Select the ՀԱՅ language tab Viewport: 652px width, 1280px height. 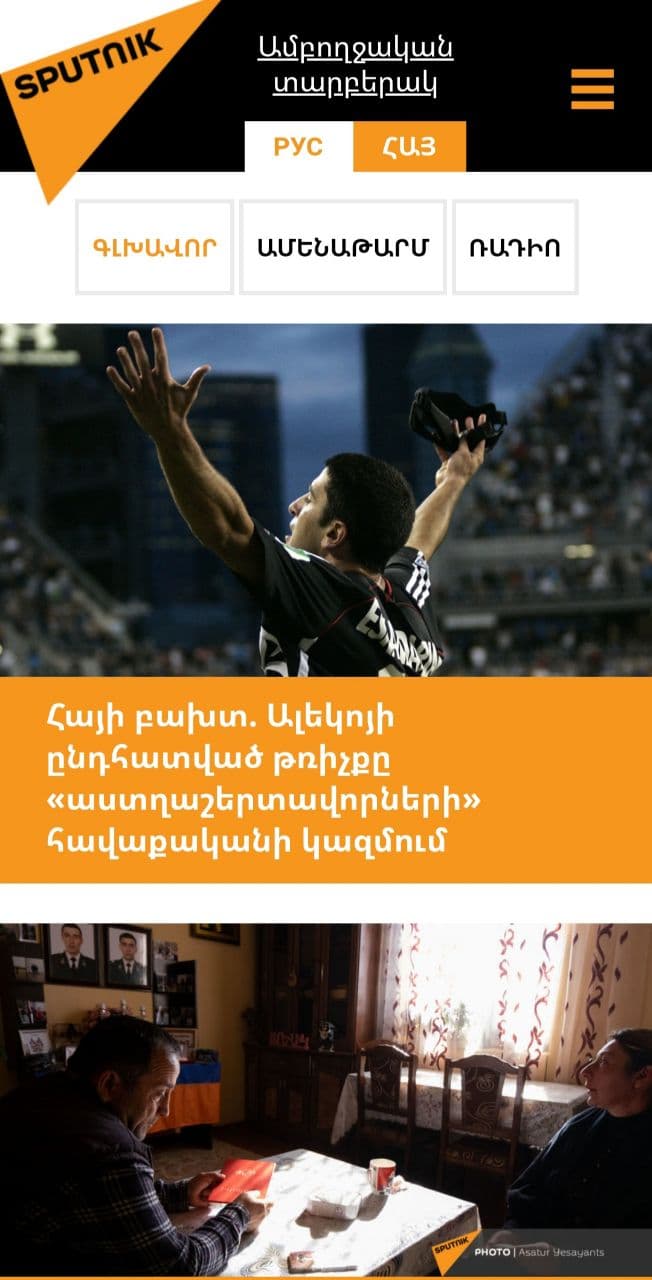pyautogui.click(x=409, y=147)
